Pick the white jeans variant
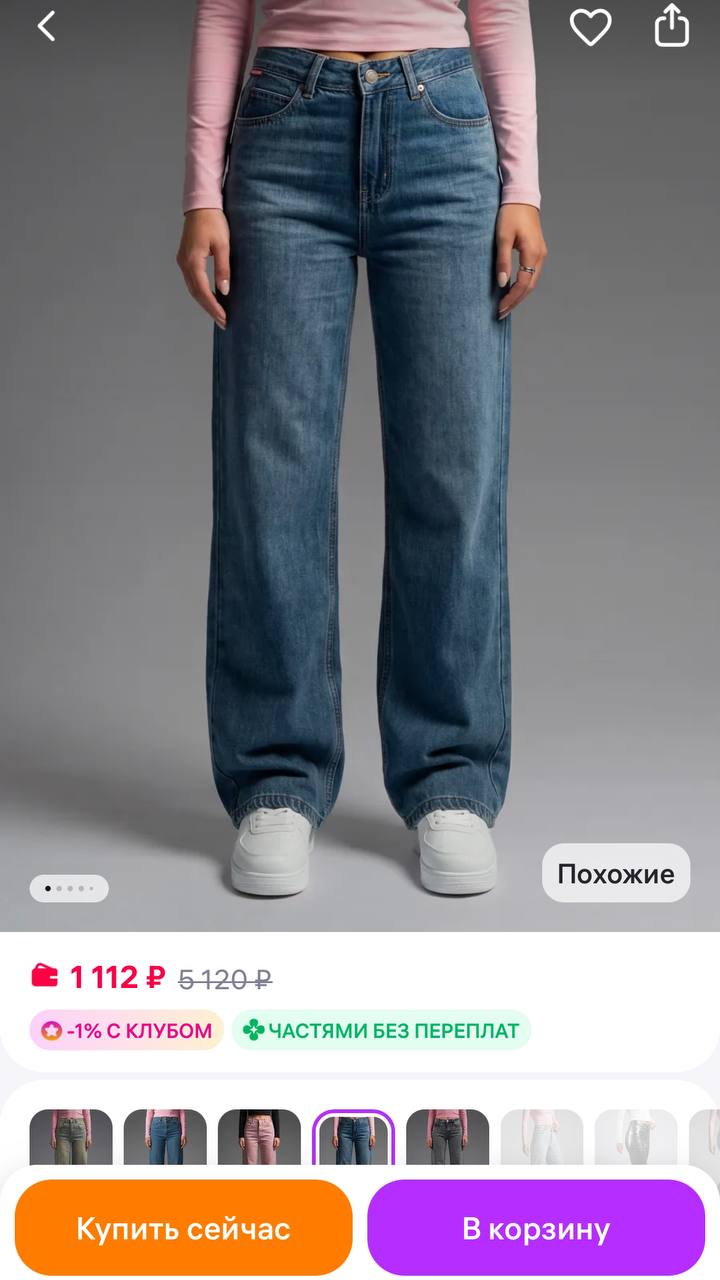The height and width of the screenshot is (1280, 720). pyautogui.click(x=541, y=1139)
